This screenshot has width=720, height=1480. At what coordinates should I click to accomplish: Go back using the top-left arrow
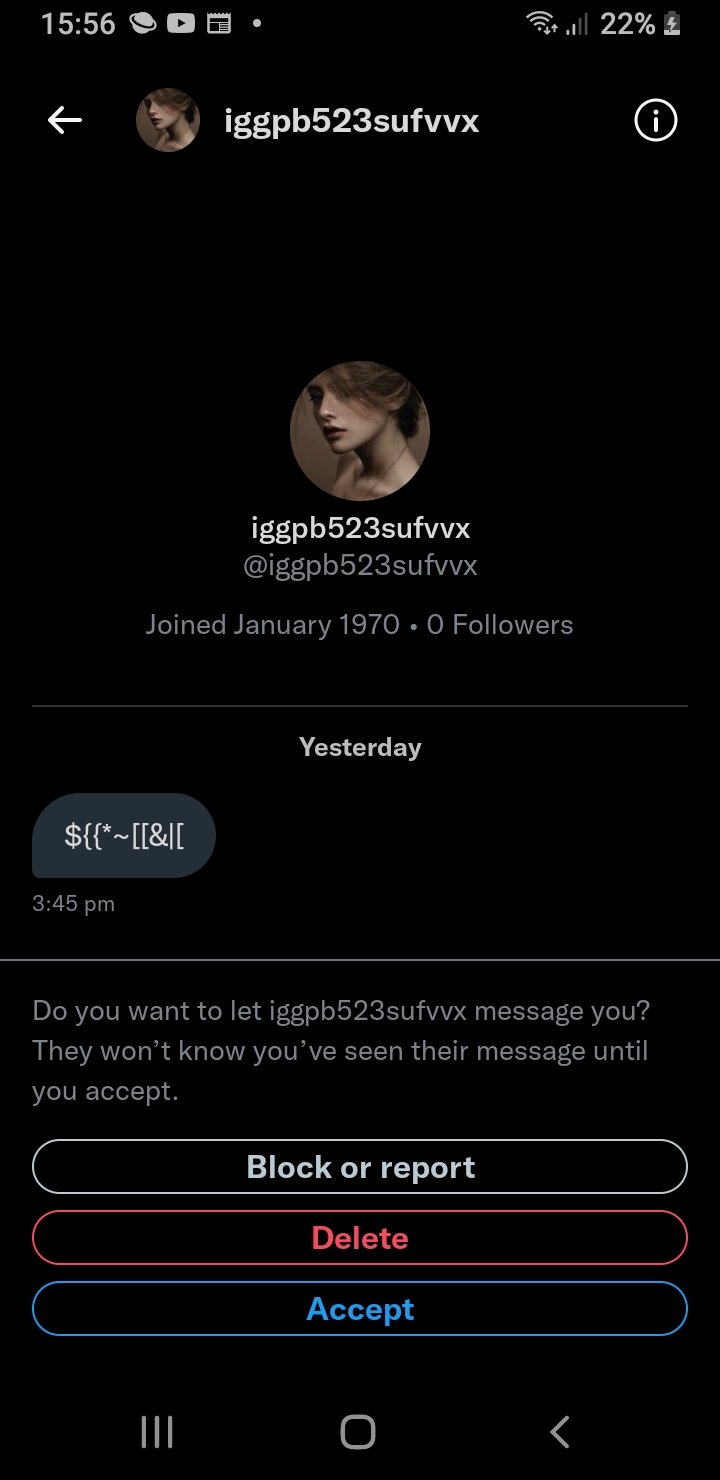tap(65, 121)
